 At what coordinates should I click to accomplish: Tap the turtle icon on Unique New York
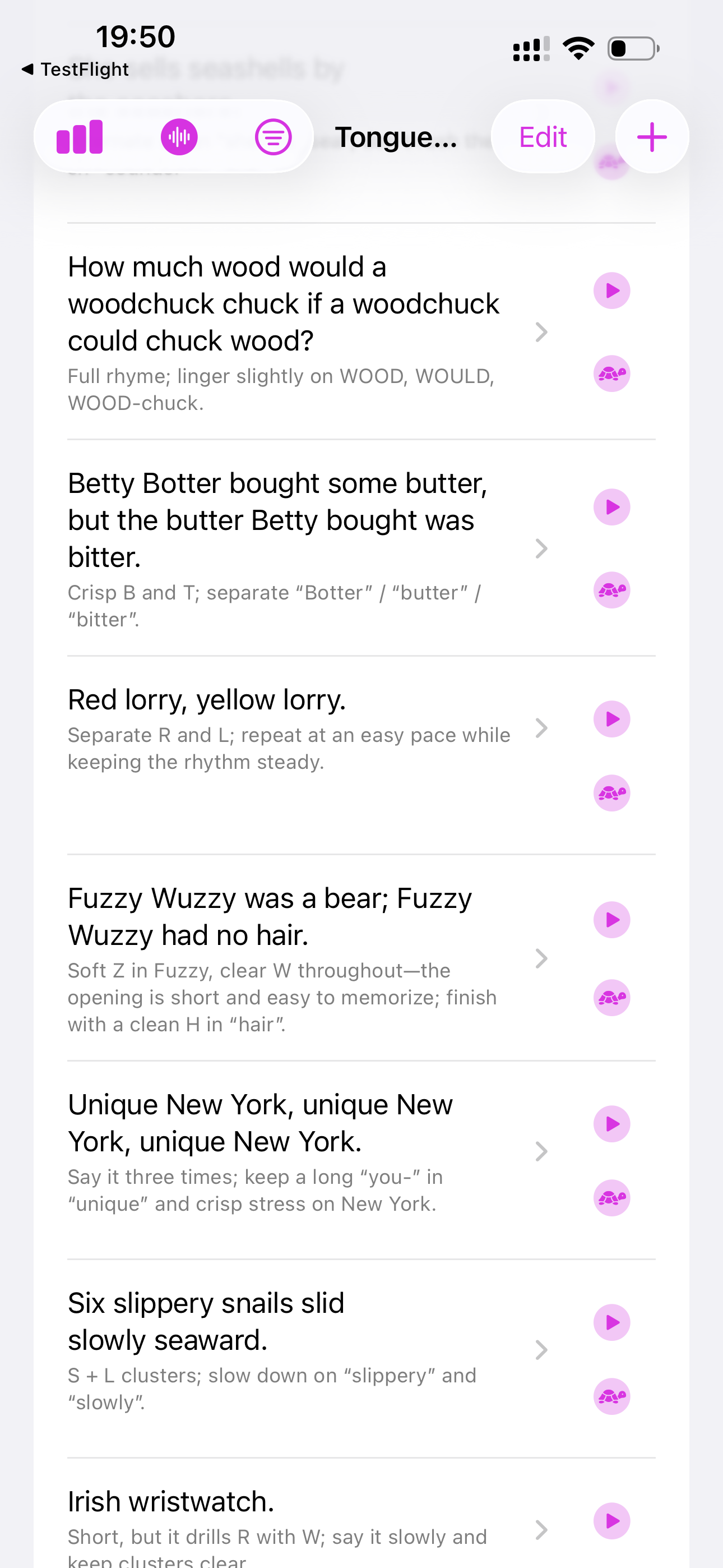(611, 1198)
